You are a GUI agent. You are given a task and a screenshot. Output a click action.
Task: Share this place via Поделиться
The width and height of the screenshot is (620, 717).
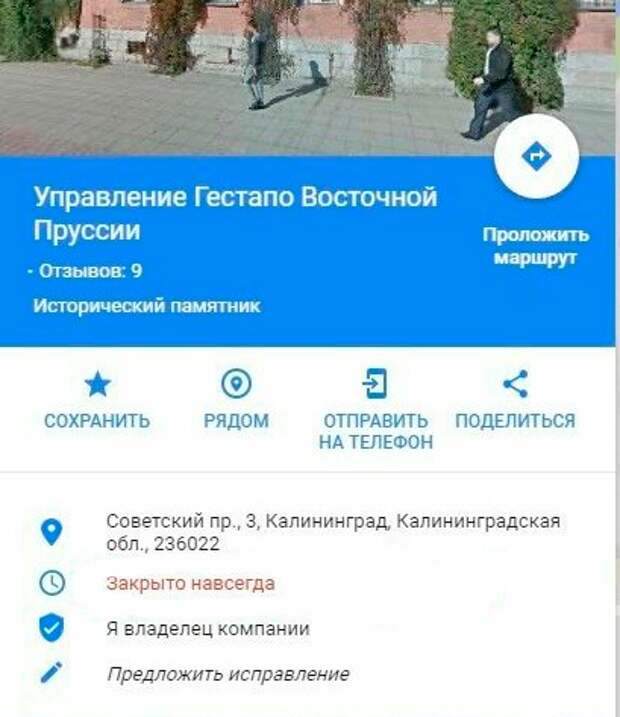tap(515, 400)
